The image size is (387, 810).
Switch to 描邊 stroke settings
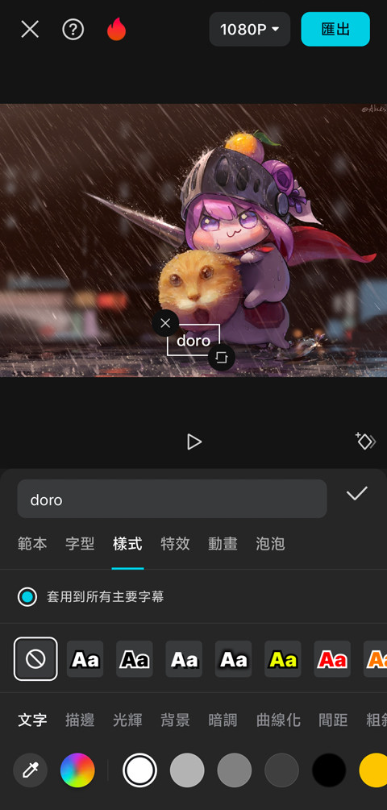point(80,720)
